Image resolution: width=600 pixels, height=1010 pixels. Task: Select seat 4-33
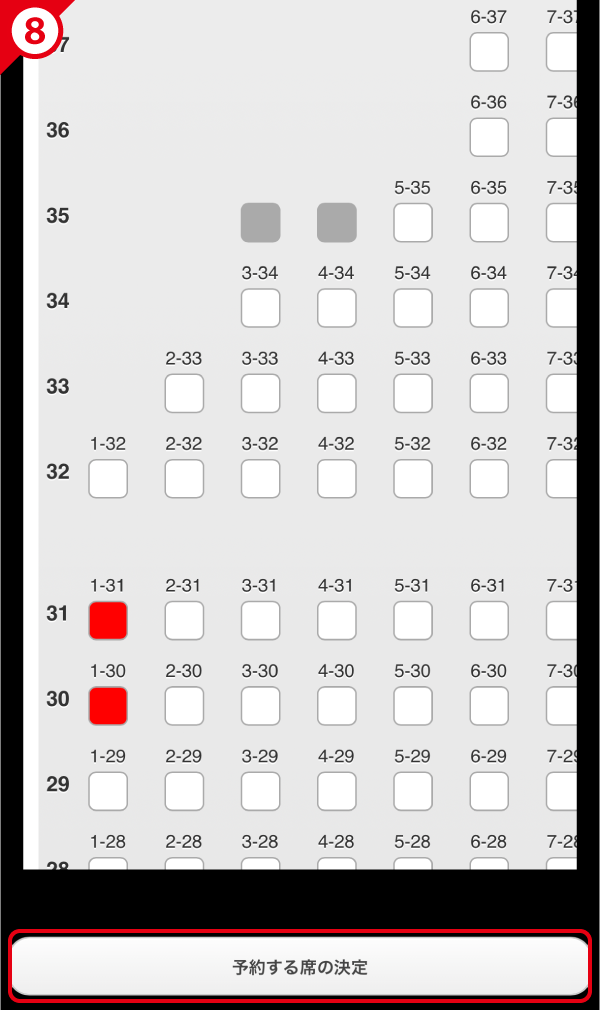click(x=336, y=394)
